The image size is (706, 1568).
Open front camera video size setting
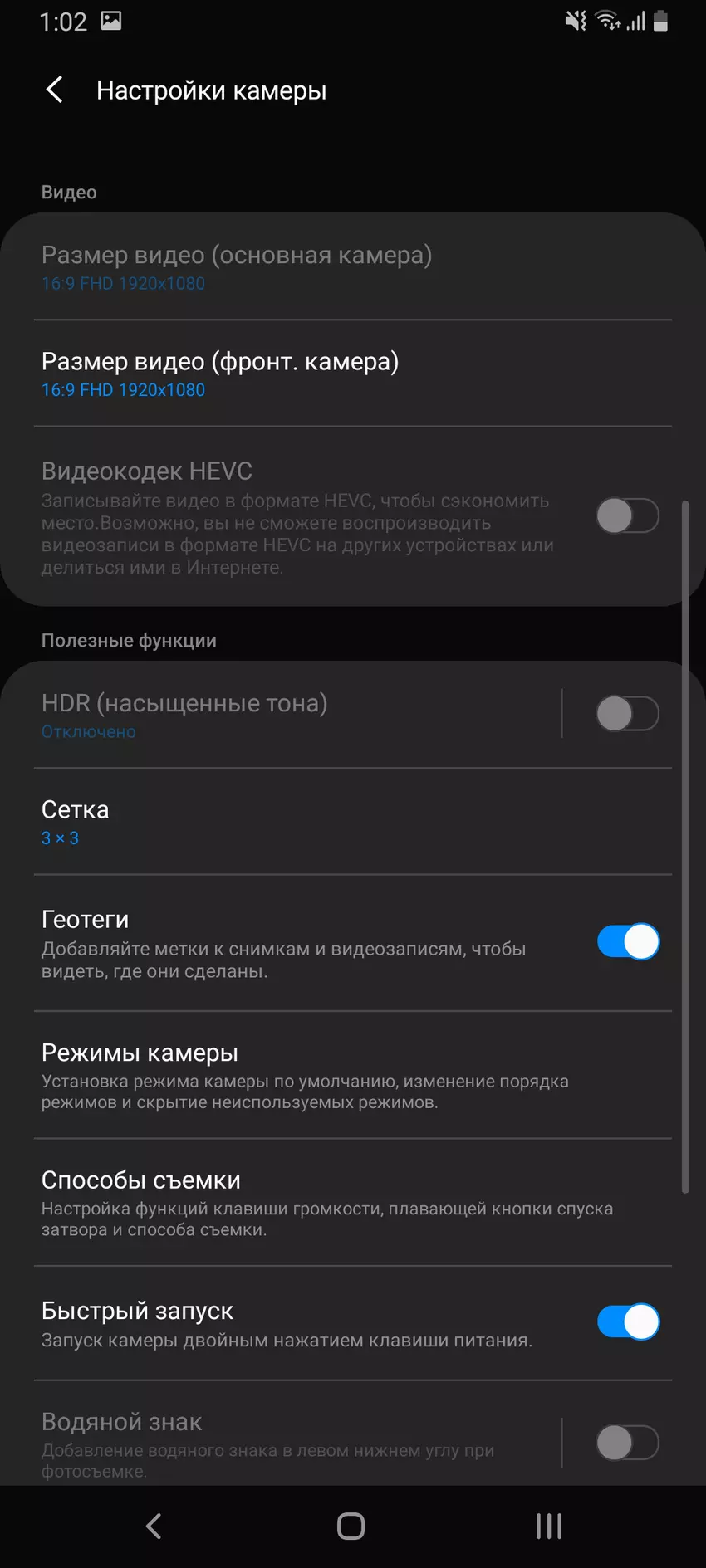pos(352,374)
